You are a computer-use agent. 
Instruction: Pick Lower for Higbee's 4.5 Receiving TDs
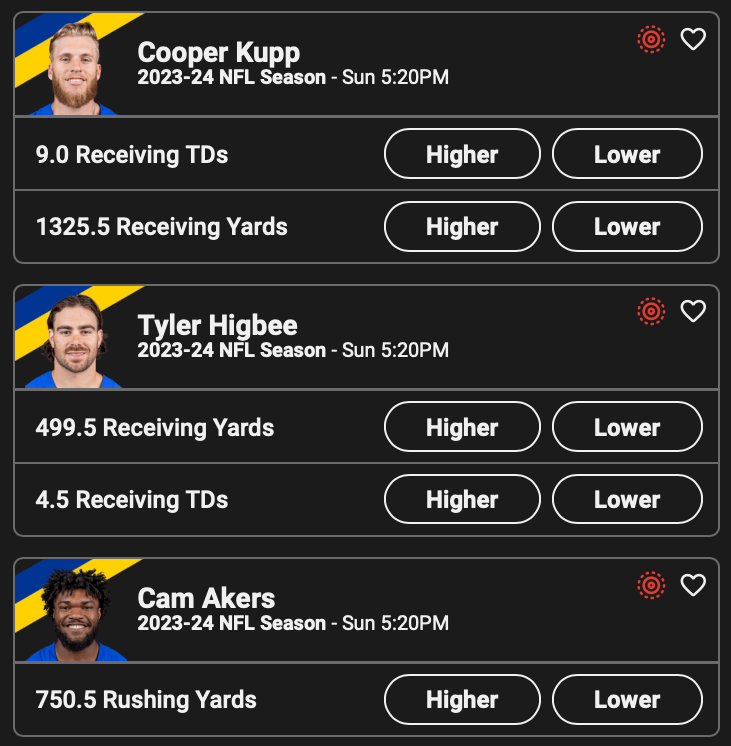(627, 500)
